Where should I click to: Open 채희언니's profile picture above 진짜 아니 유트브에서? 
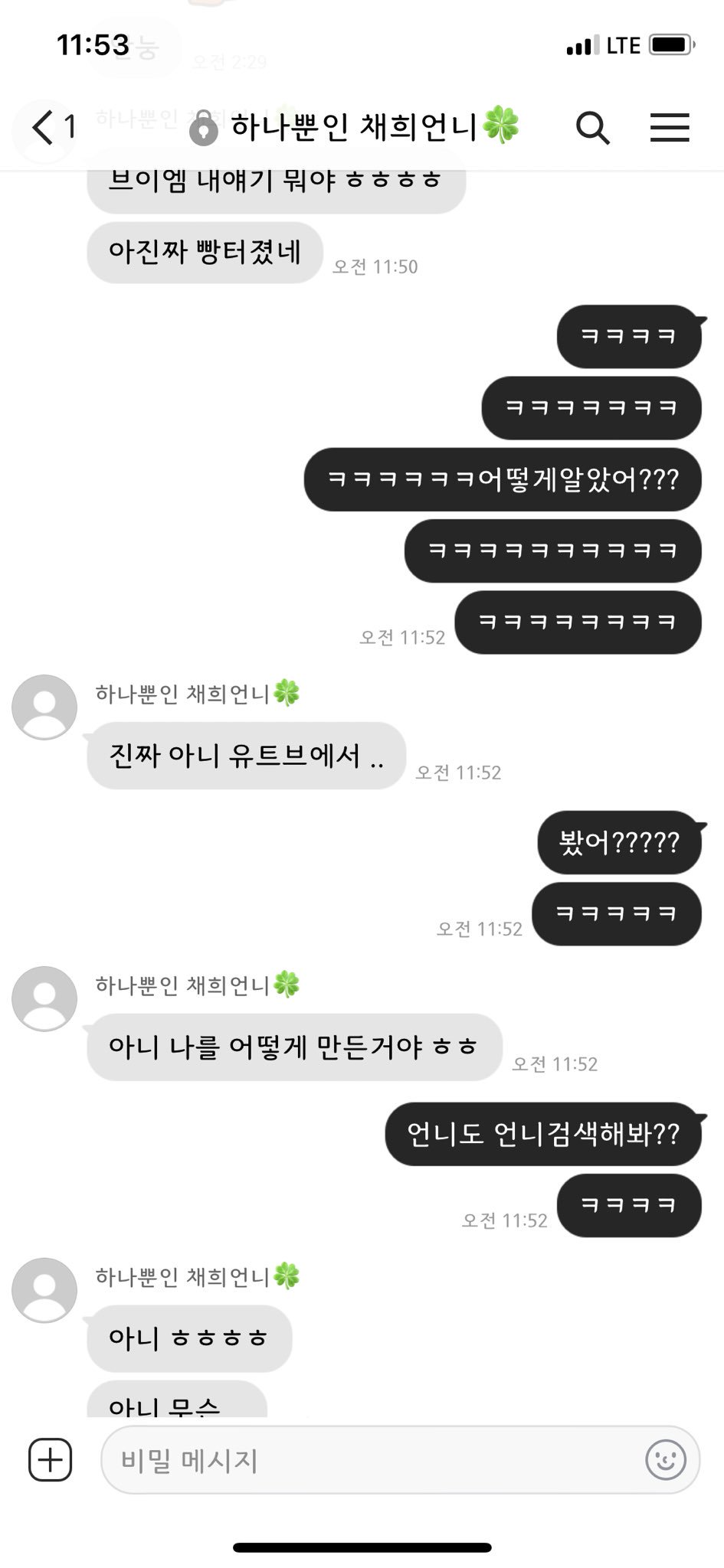pyautogui.click(x=44, y=707)
